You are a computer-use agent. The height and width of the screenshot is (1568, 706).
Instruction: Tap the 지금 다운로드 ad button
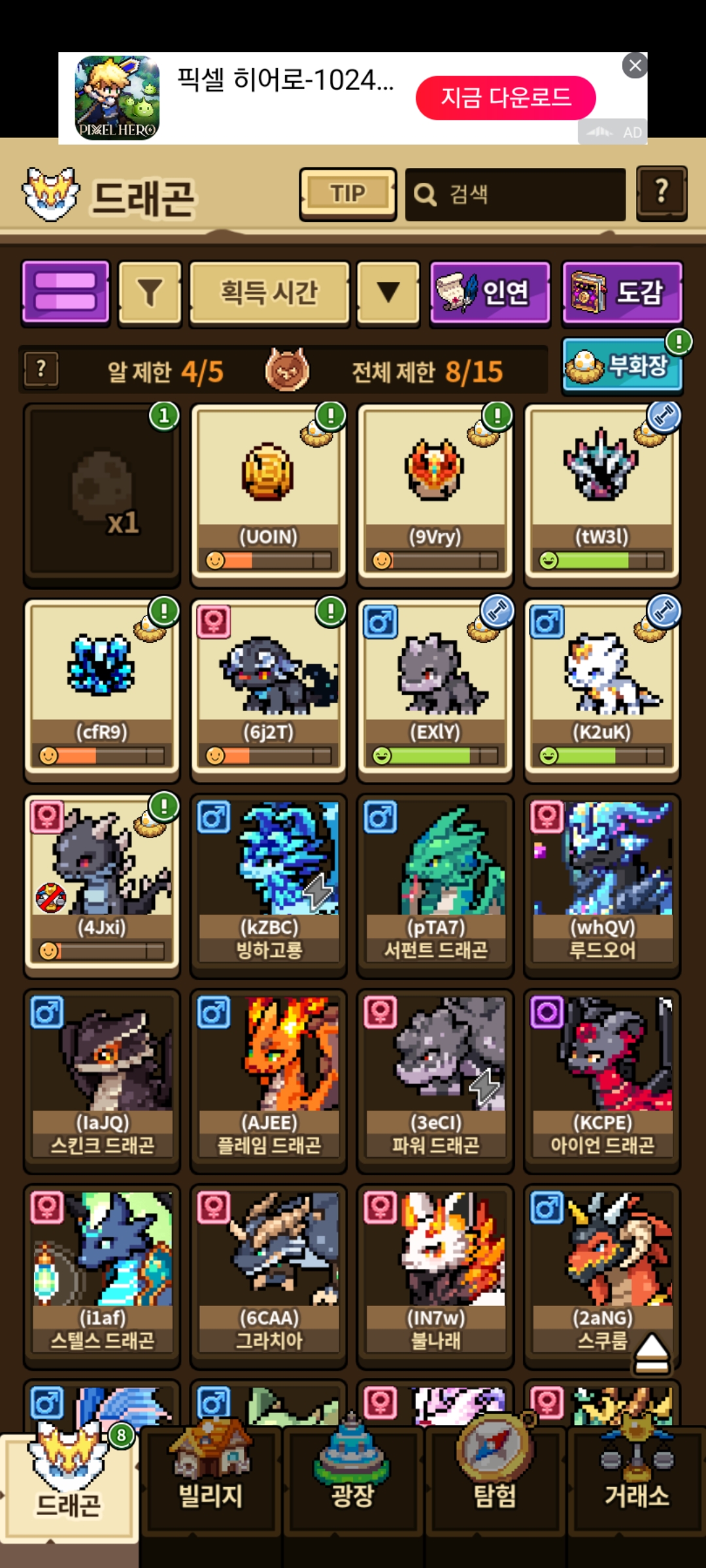coord(505,98)
